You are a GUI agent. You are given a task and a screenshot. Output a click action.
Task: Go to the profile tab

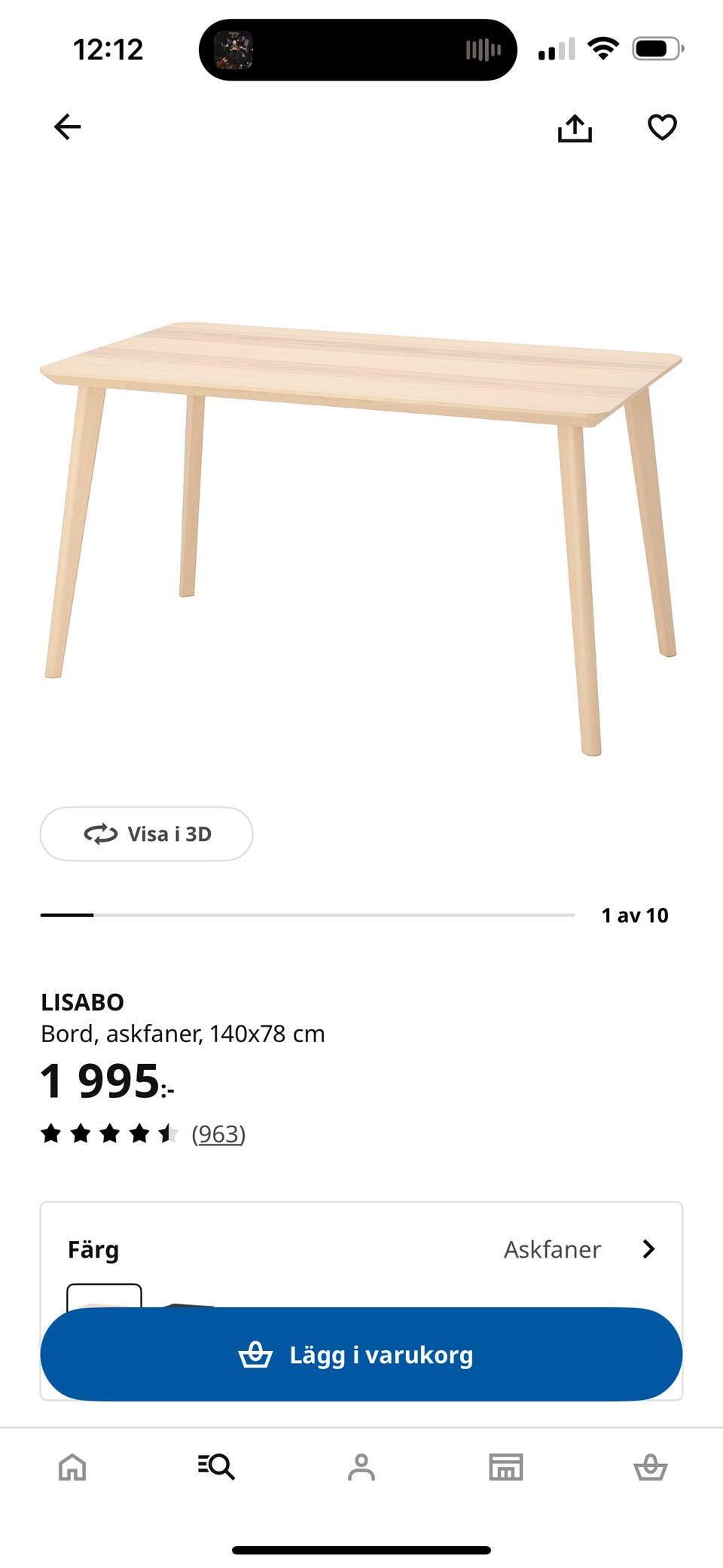pos(361,1467)
